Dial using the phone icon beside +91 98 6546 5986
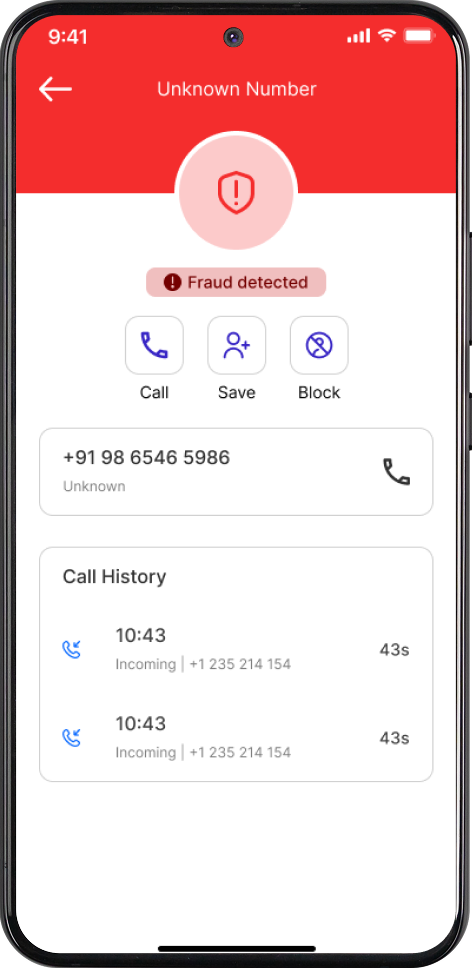This screenshot has height=969, width=472. pyautogui.click(x=396, y=472)
